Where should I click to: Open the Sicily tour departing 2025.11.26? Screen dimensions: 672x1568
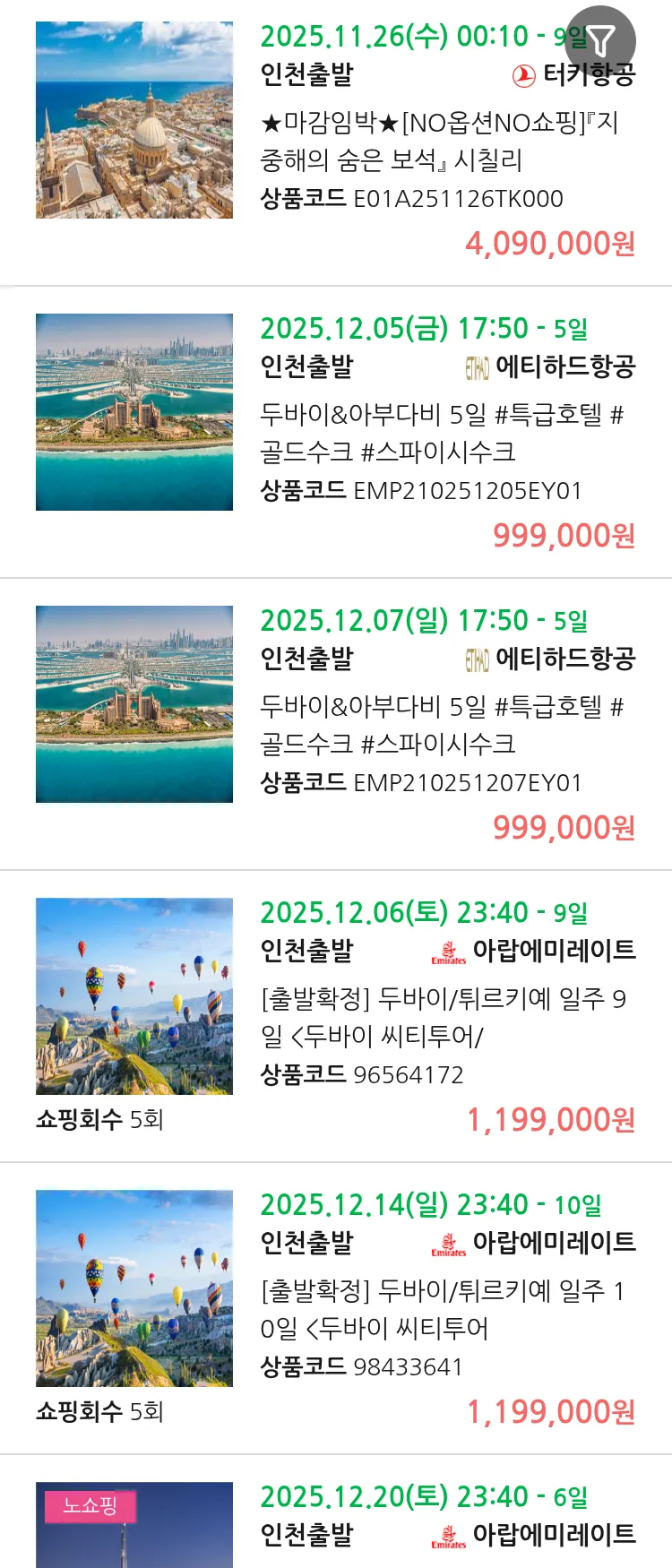point(438,142)
